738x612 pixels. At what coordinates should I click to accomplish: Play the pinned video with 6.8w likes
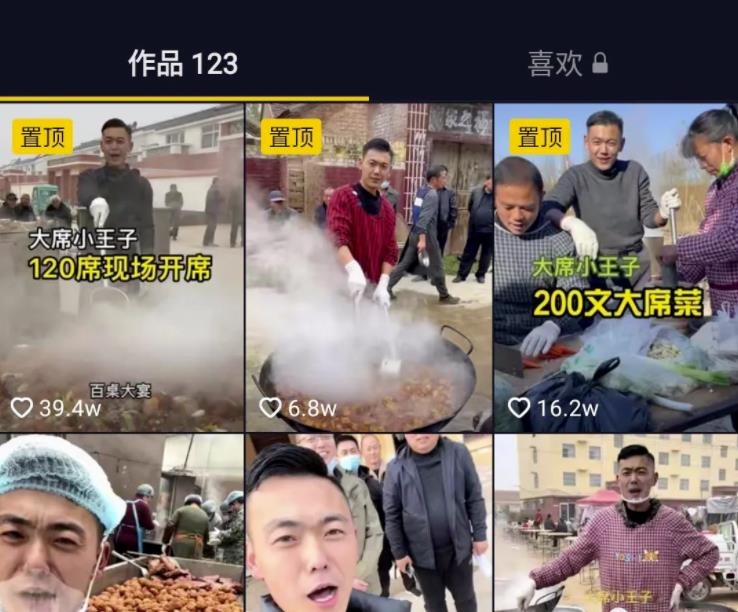369,267
